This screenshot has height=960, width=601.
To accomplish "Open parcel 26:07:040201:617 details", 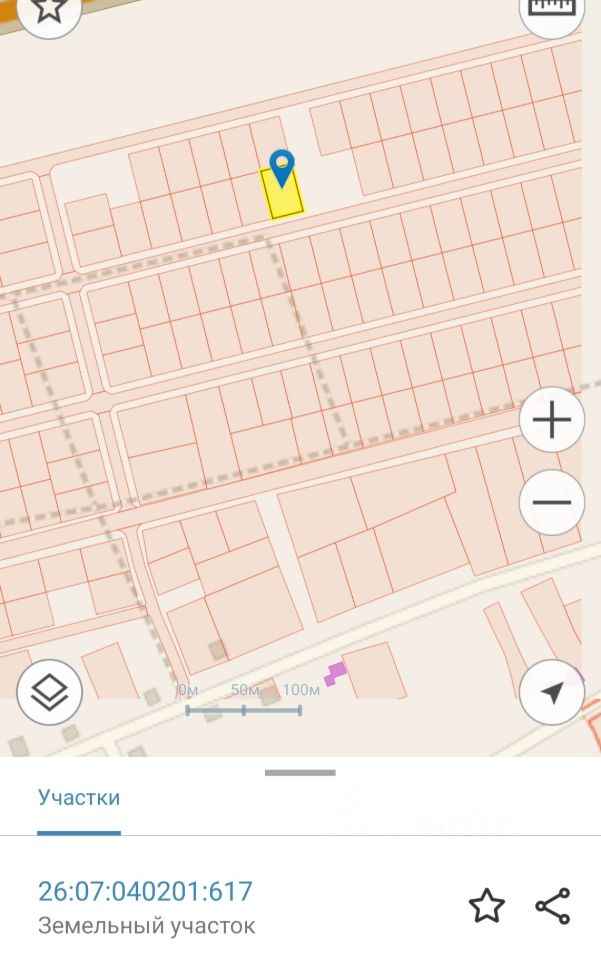I will 145,891.
